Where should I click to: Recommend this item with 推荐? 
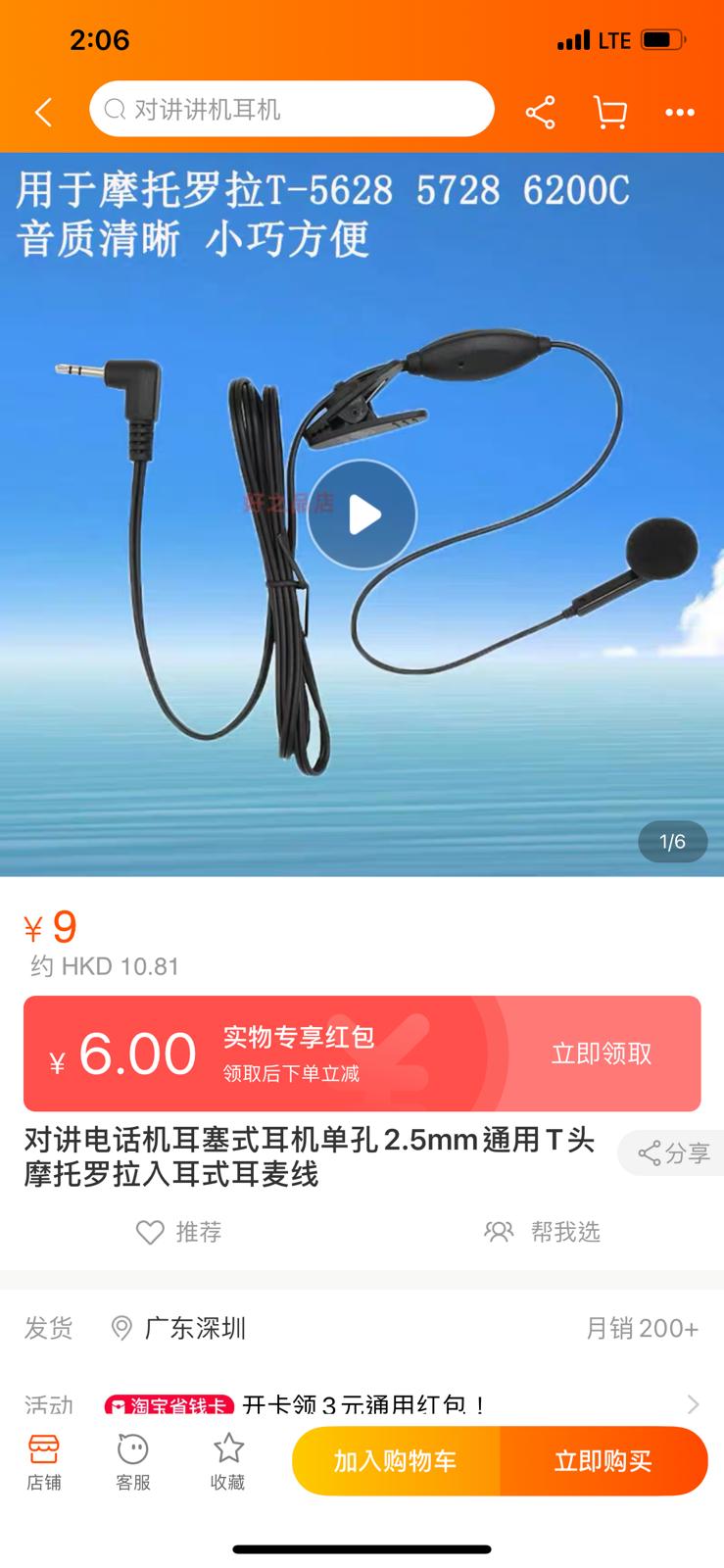[179, 1232]
